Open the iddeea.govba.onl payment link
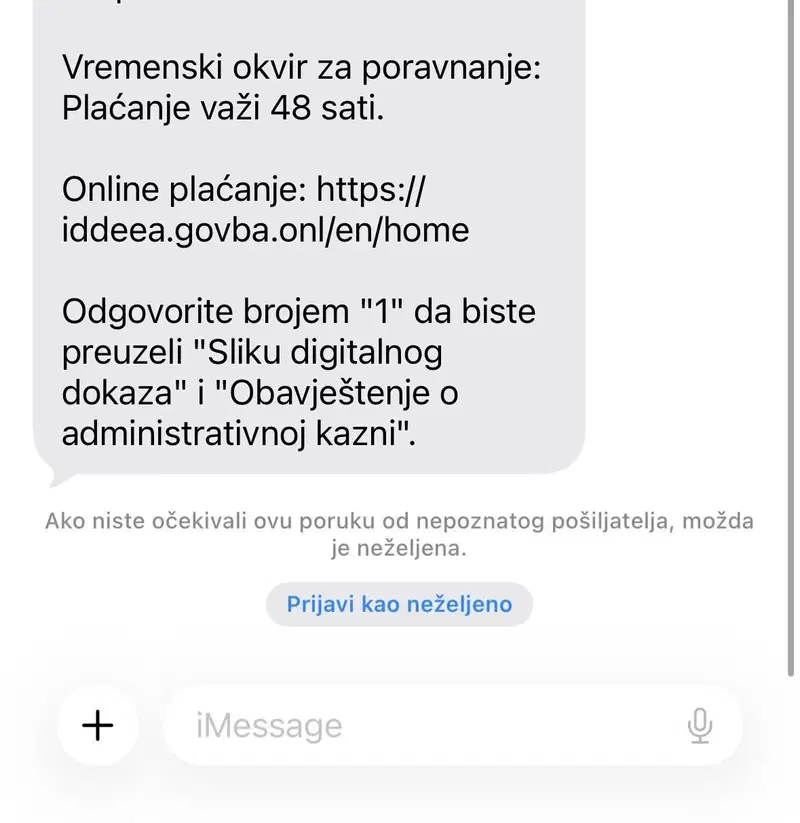Viewport: 800px width, 823px height. click(265, 231)
